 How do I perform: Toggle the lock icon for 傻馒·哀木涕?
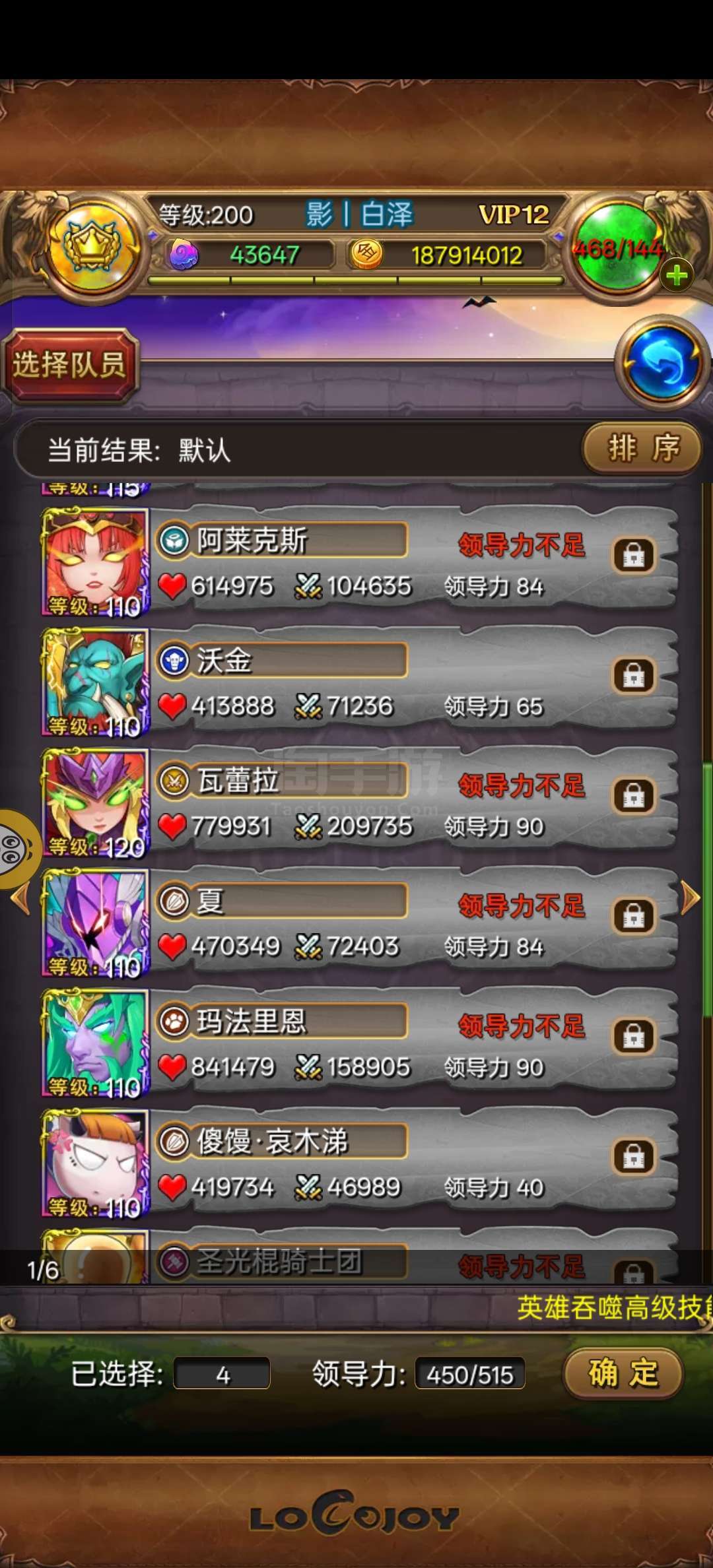634,1156
